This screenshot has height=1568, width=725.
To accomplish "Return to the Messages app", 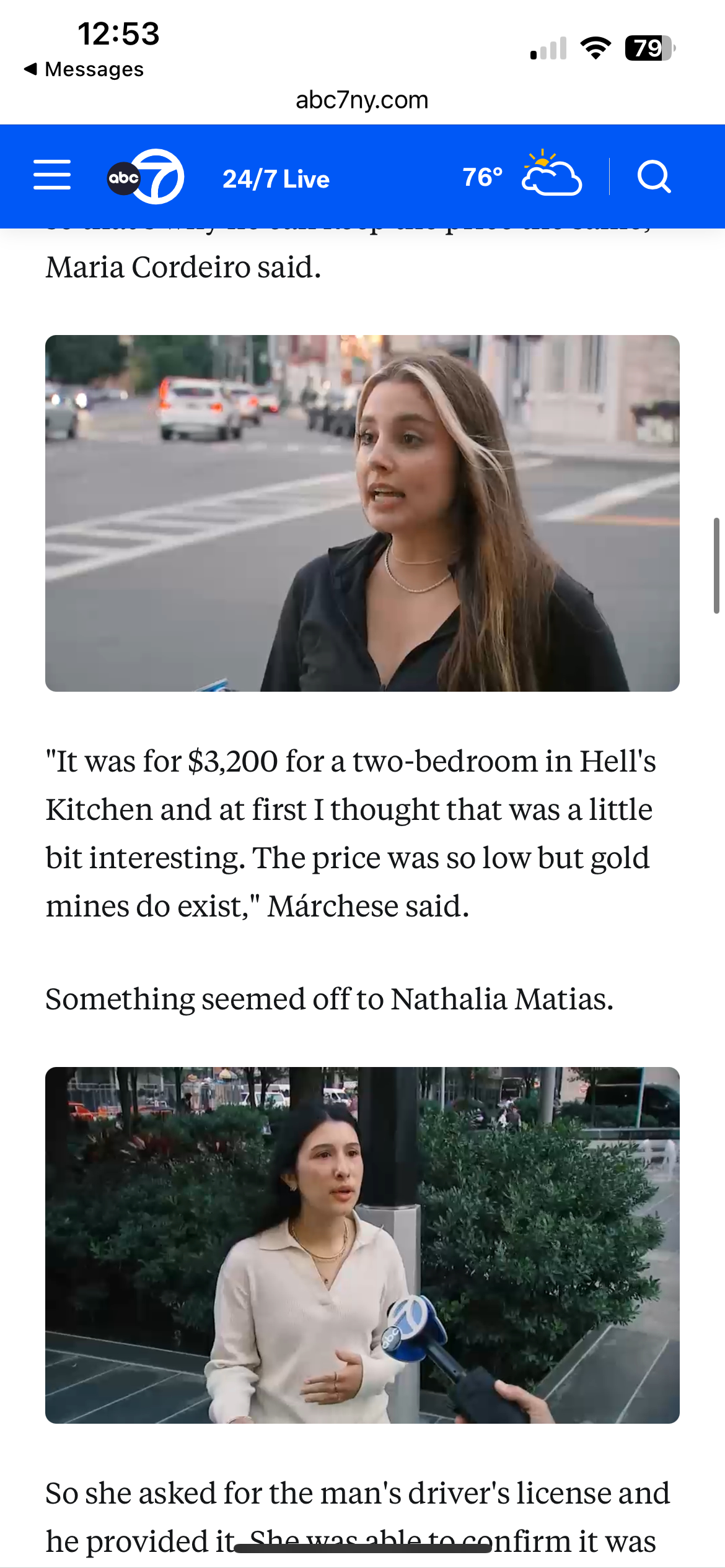I will pos(84,69).
